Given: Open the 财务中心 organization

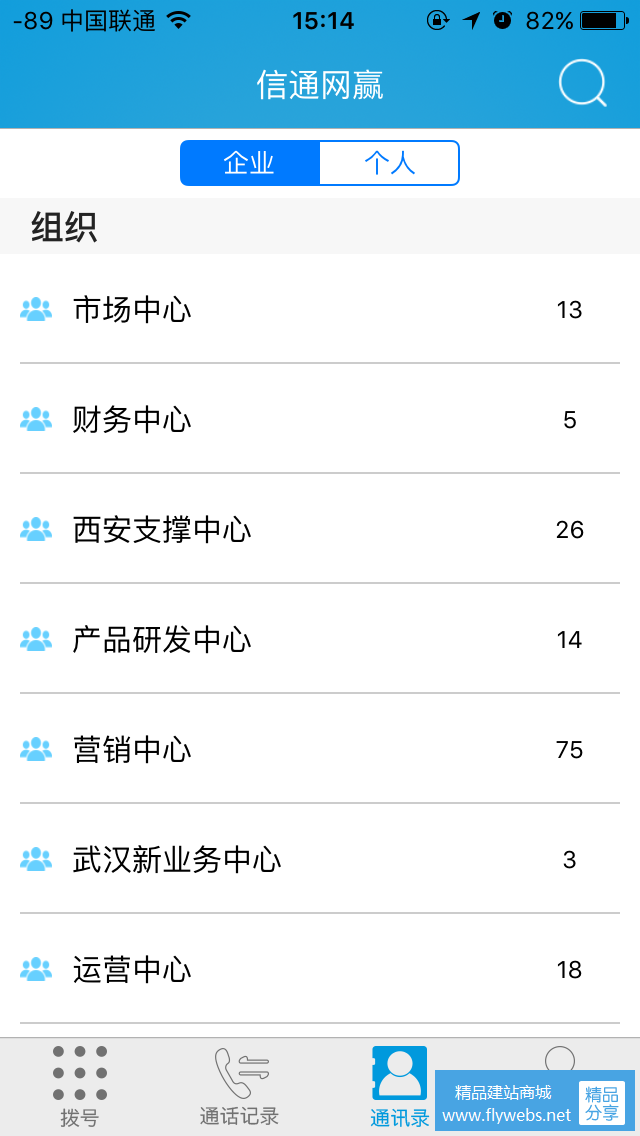Looking at the screenshot, I should tap(320, 420).
